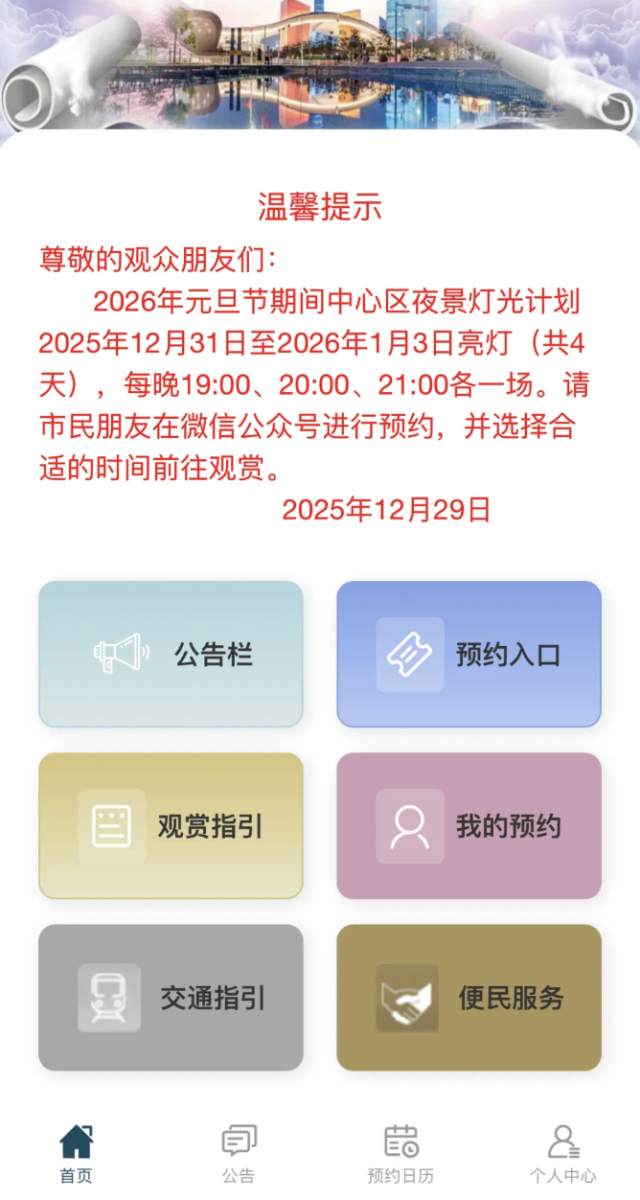Switch to the 公告 tab
The height and width of the screenshot is (1200, 640).
click(239, 1153)
